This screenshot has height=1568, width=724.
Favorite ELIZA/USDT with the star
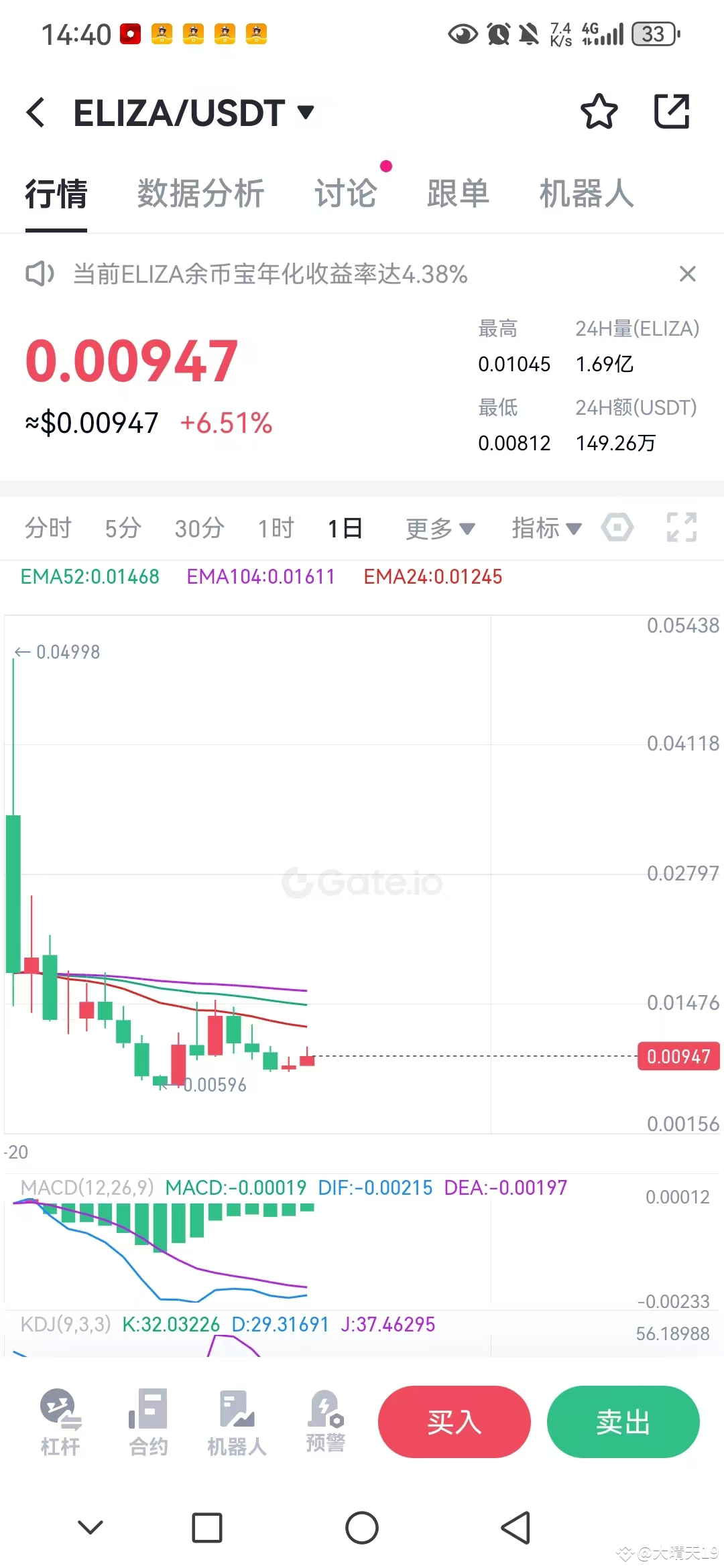[599, 112]
